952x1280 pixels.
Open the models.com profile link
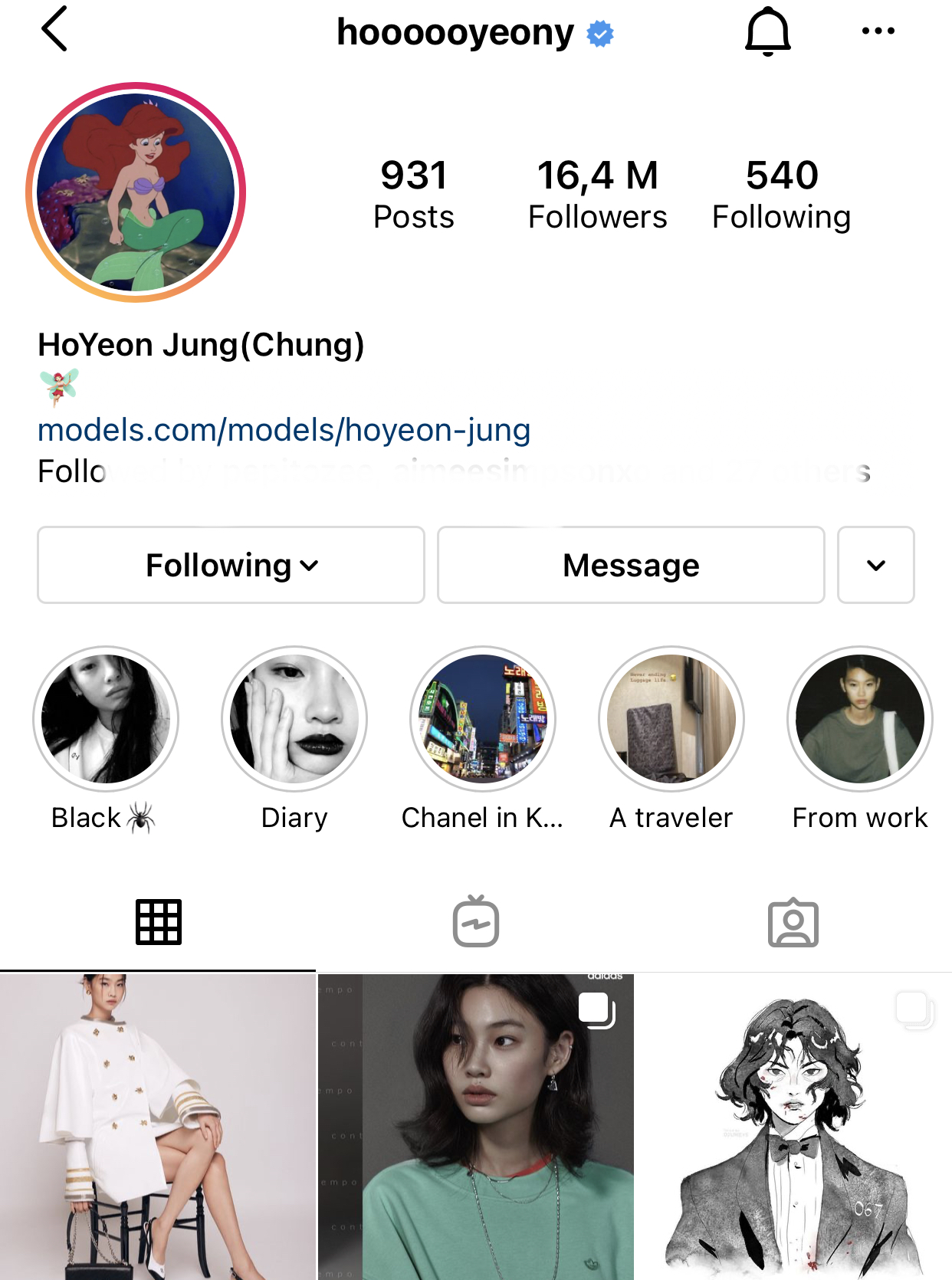(x=284, y=430)
